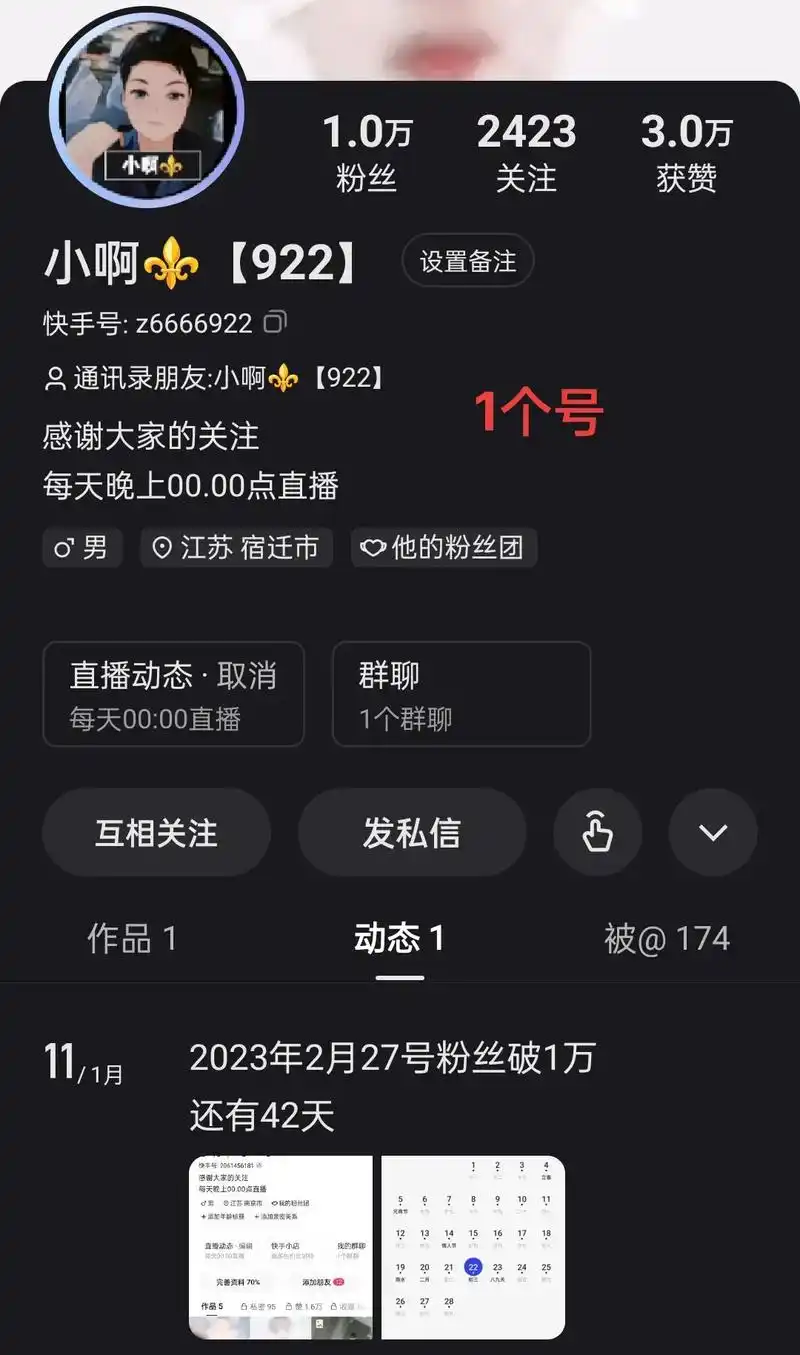The height and width of the screenshot is (1355, 800).
Task: Click the contacts friend person icon
Action: pos(57,377)
